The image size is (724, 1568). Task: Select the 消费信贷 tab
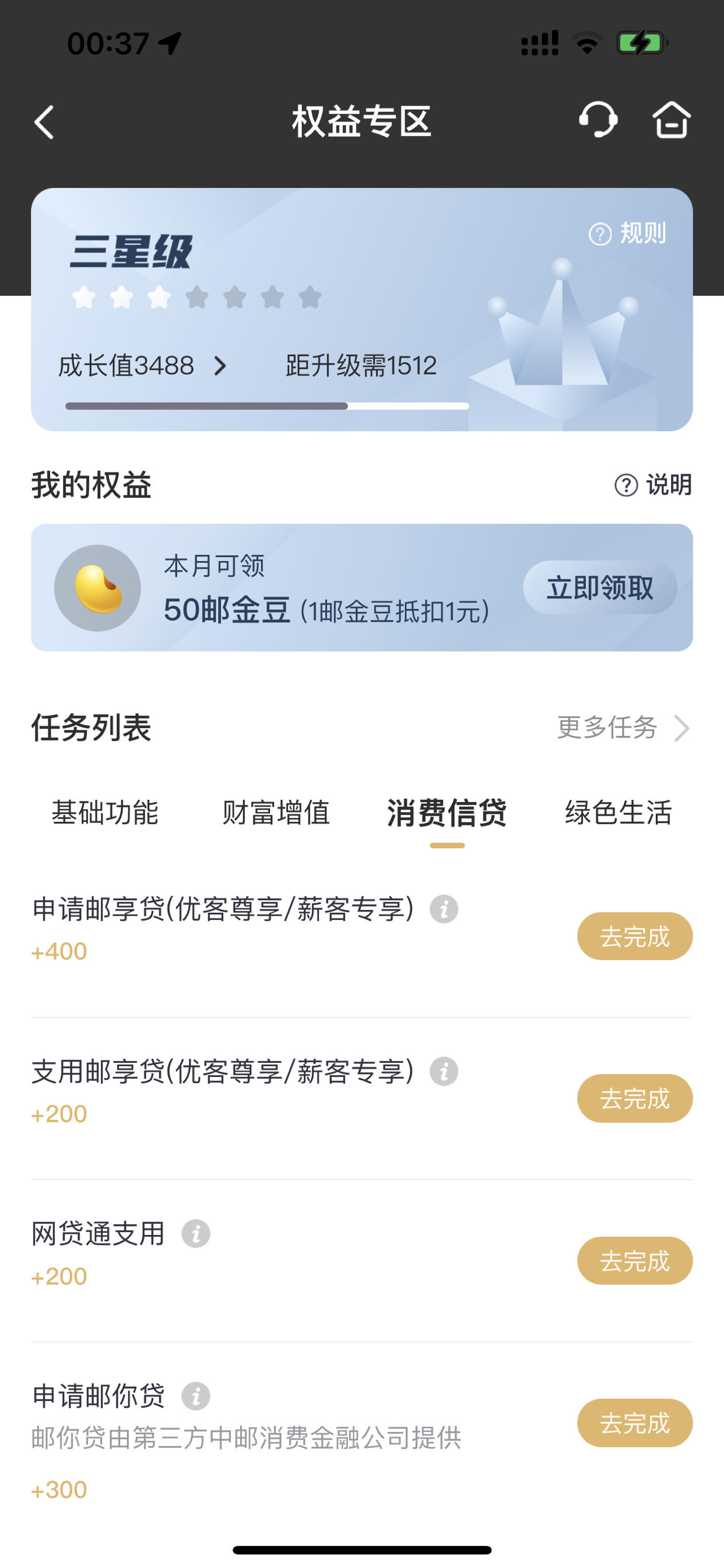click(447, 813)
